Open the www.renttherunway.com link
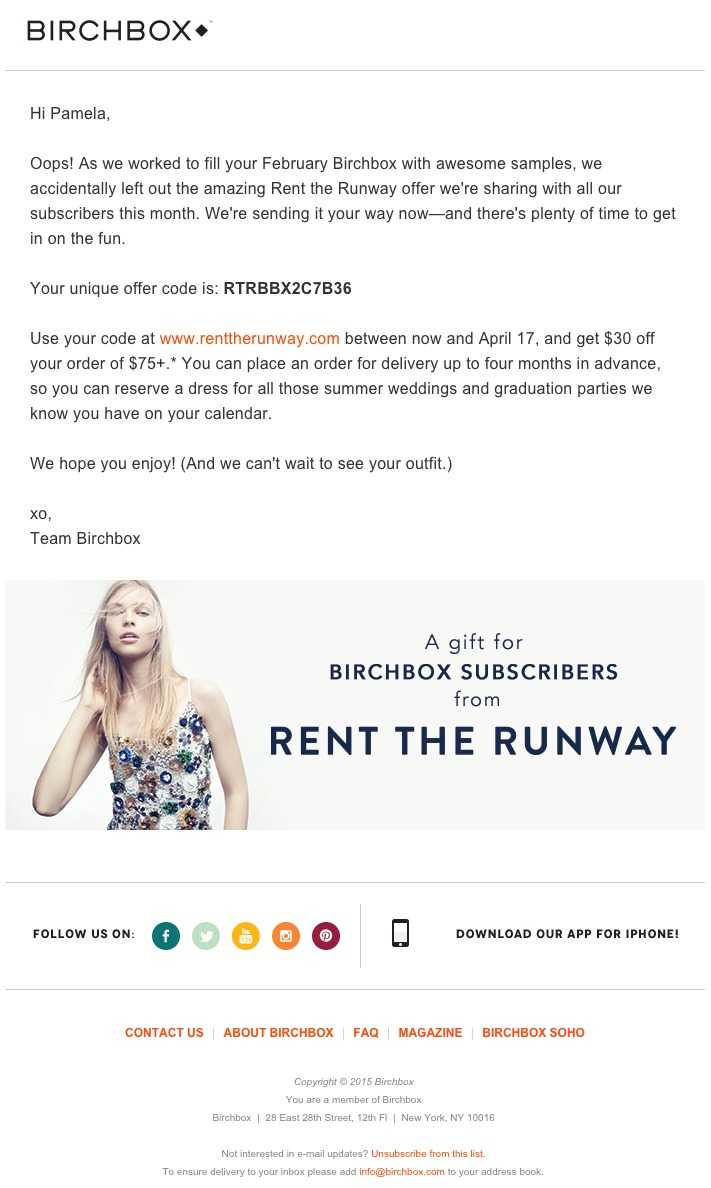711x1188 pixels. [249, 338]
